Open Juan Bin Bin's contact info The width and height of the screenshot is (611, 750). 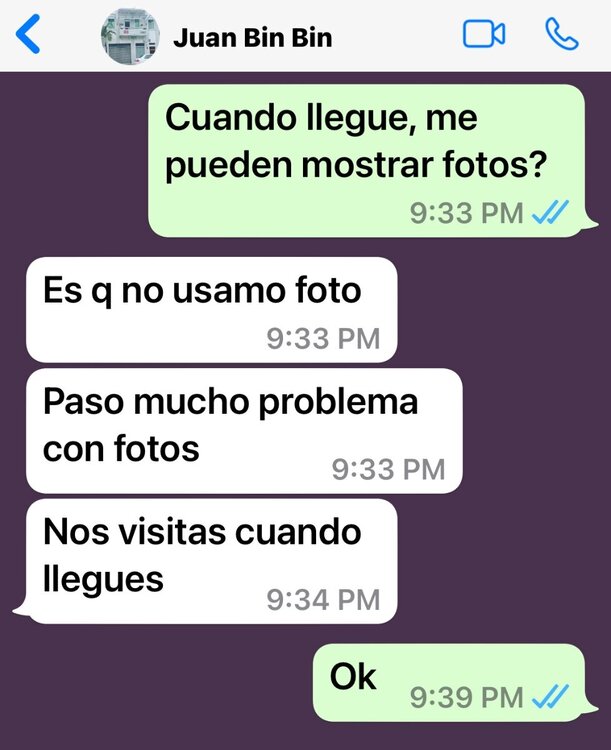tap(252, 38)
